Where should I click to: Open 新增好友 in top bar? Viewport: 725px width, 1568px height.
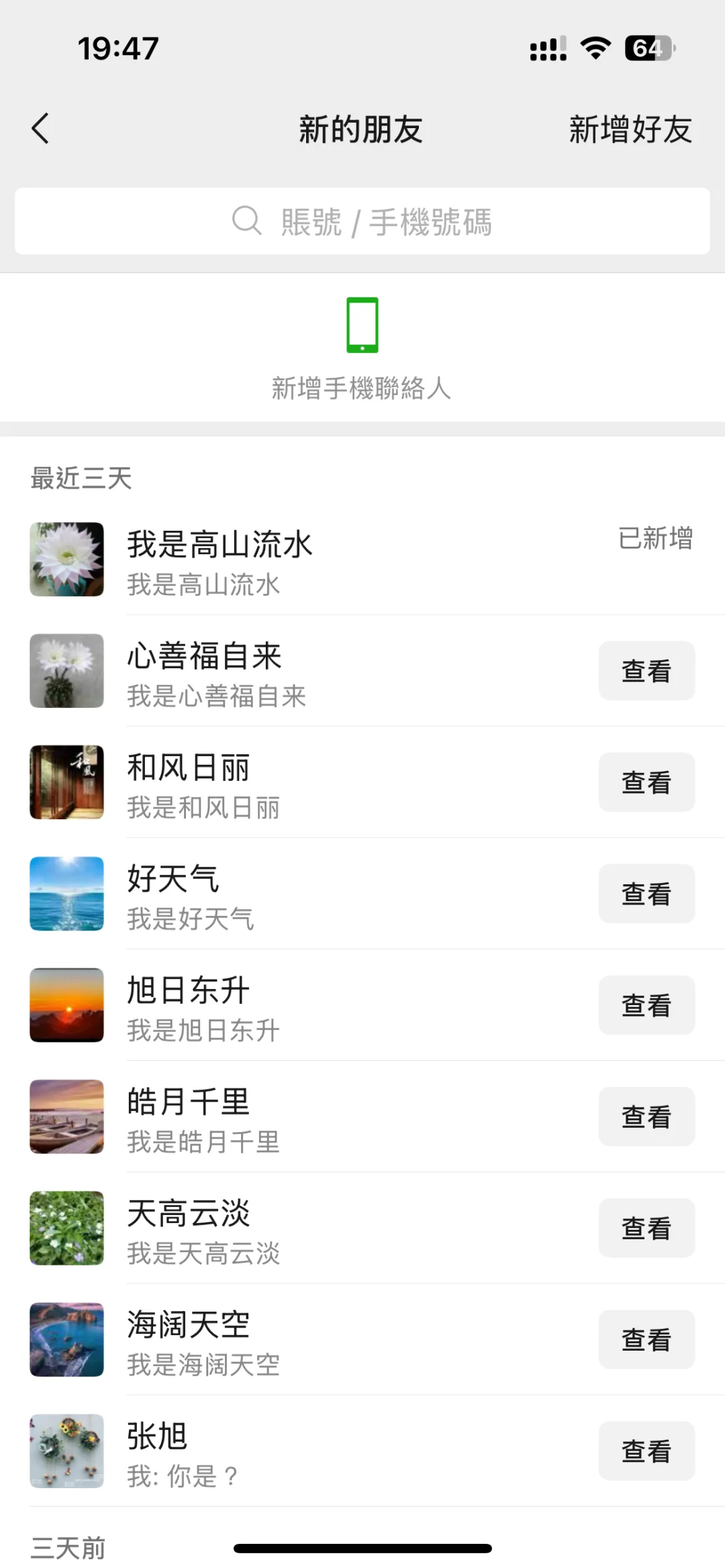coord(630,129)
